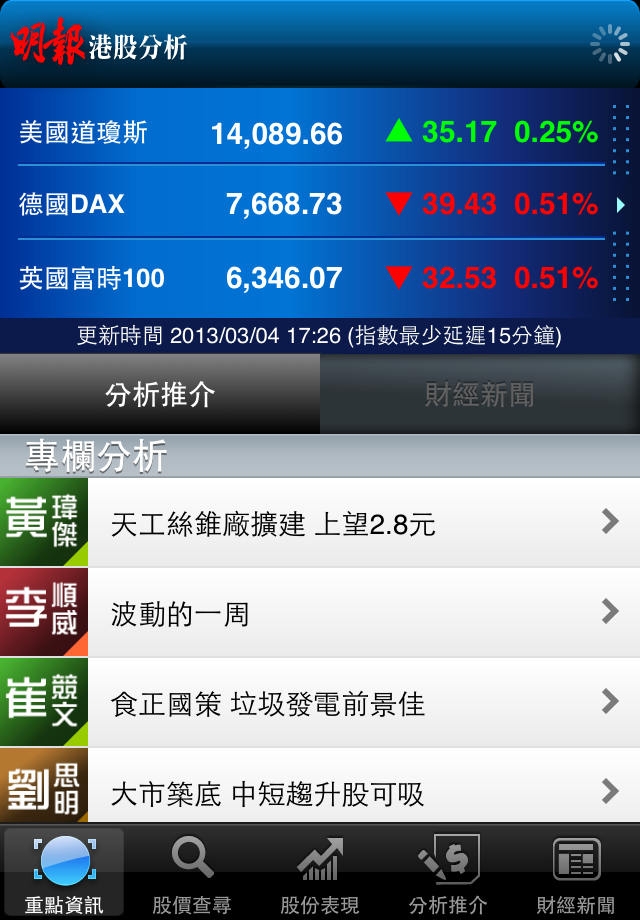View the 英國富時100 index row
640x920 pixels.
tap(308, 278)
